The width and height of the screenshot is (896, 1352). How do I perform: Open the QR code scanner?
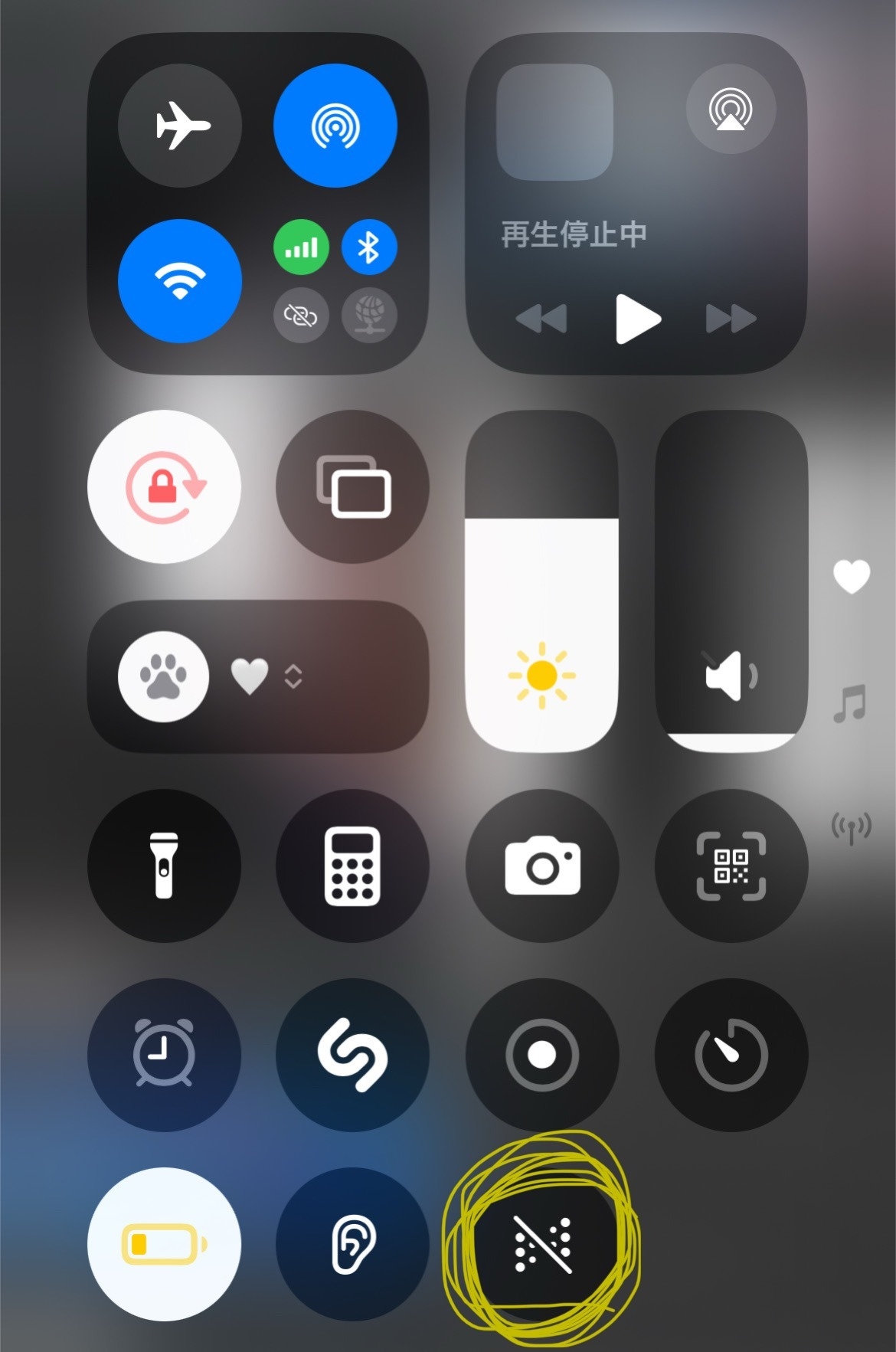coord(731,866)
